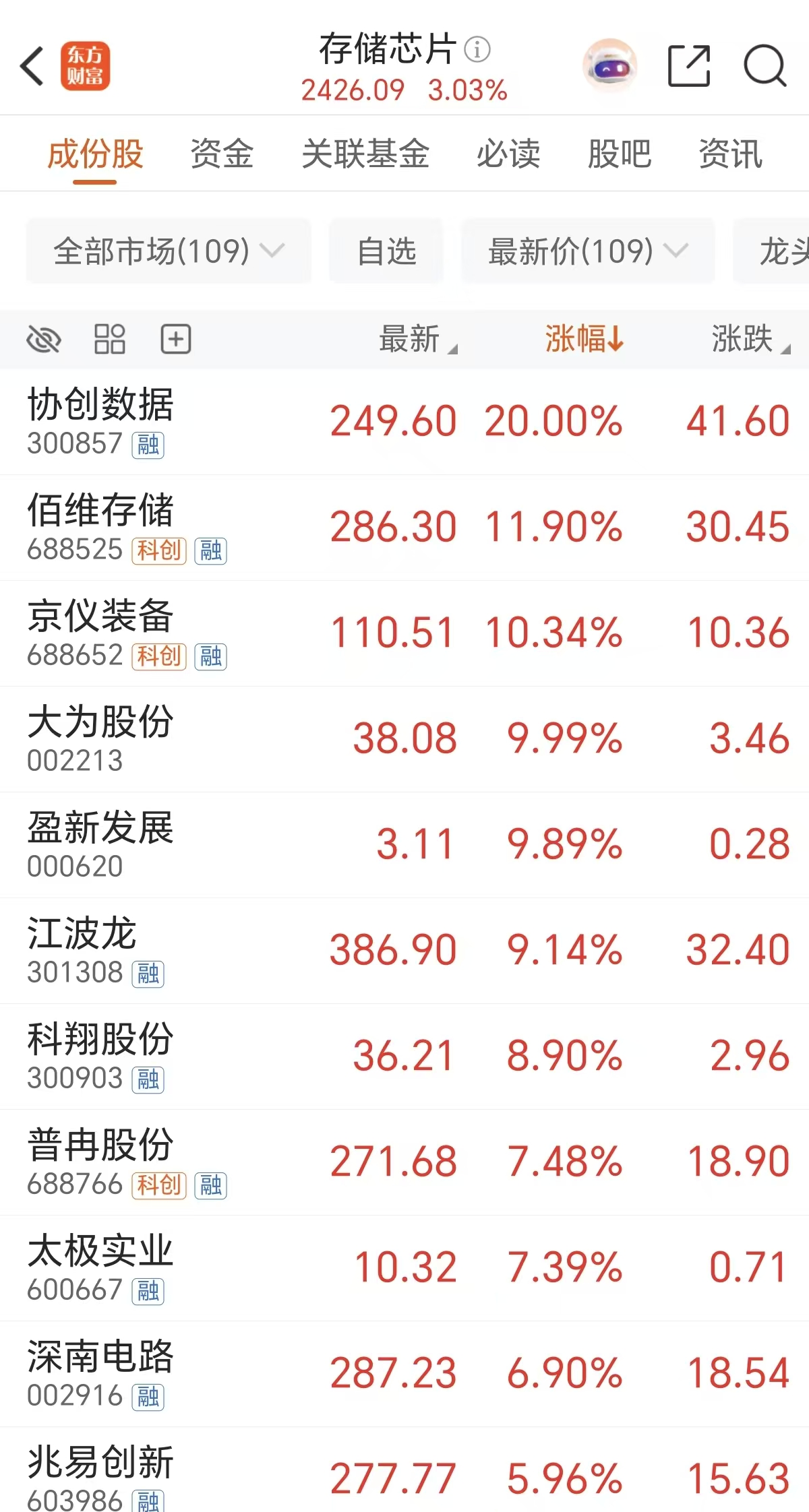
Task: Toggle sorting on the 最新 column
Action: 413,340
